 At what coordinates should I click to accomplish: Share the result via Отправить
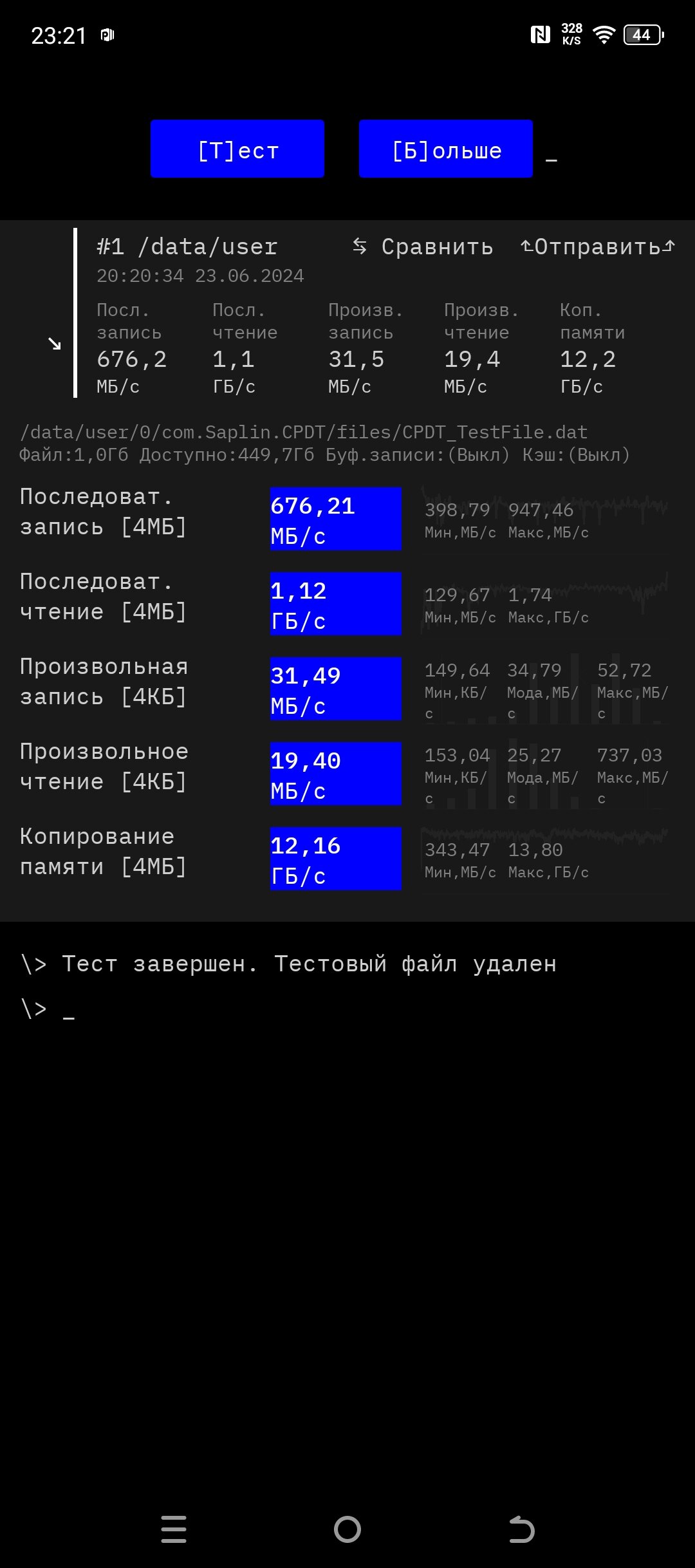598,247
